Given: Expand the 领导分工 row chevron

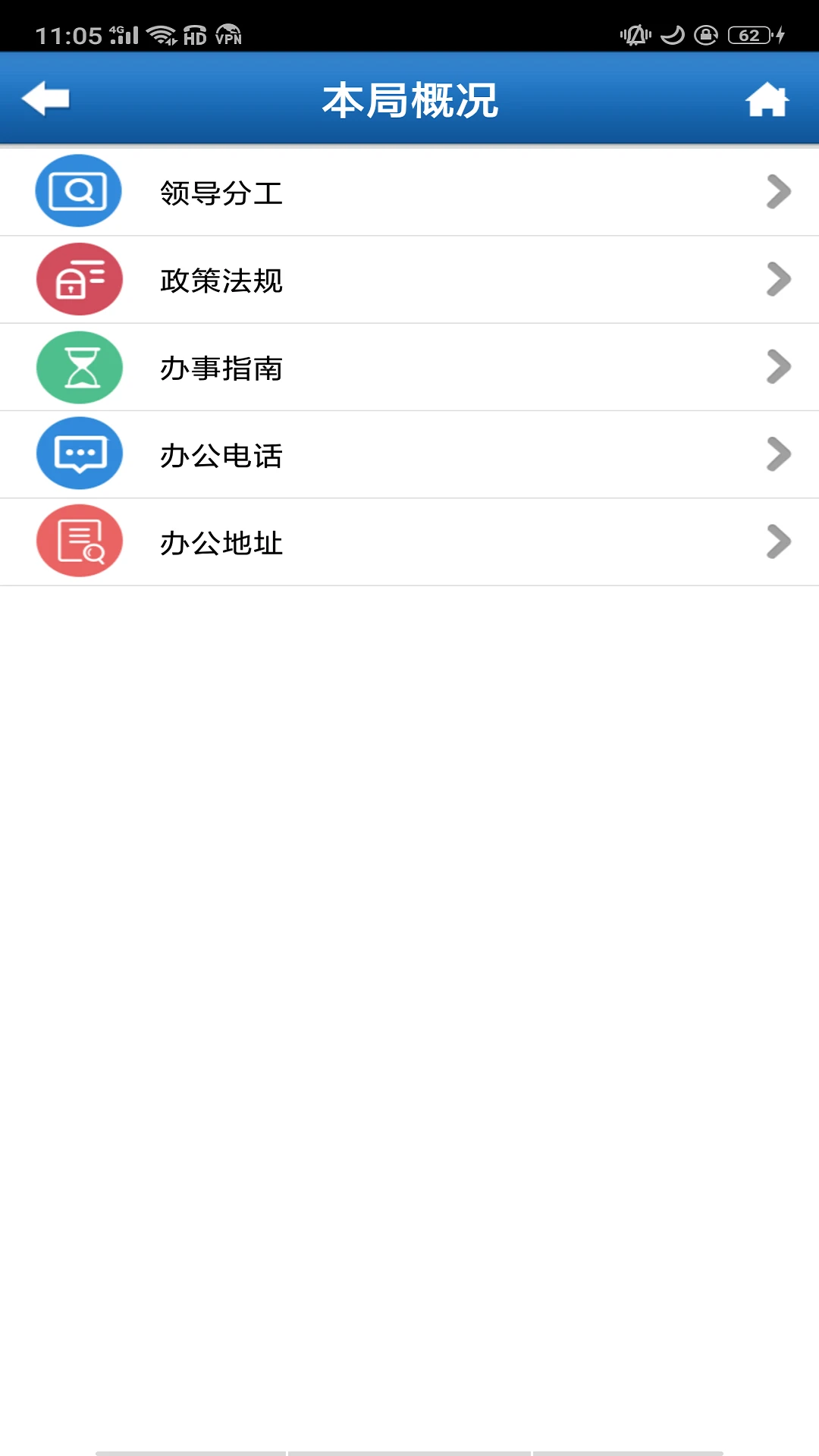Looking at the screenshot, I should [778, 191].
